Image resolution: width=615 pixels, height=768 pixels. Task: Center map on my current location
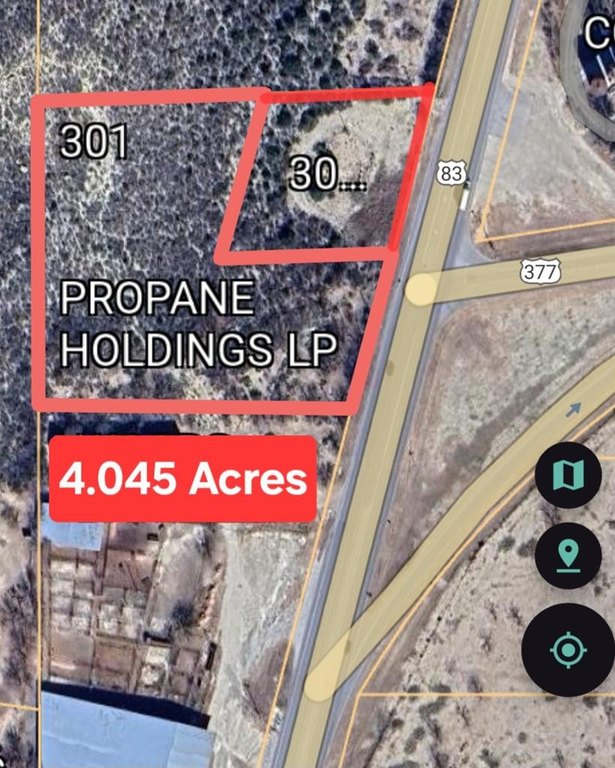point(568,650)
